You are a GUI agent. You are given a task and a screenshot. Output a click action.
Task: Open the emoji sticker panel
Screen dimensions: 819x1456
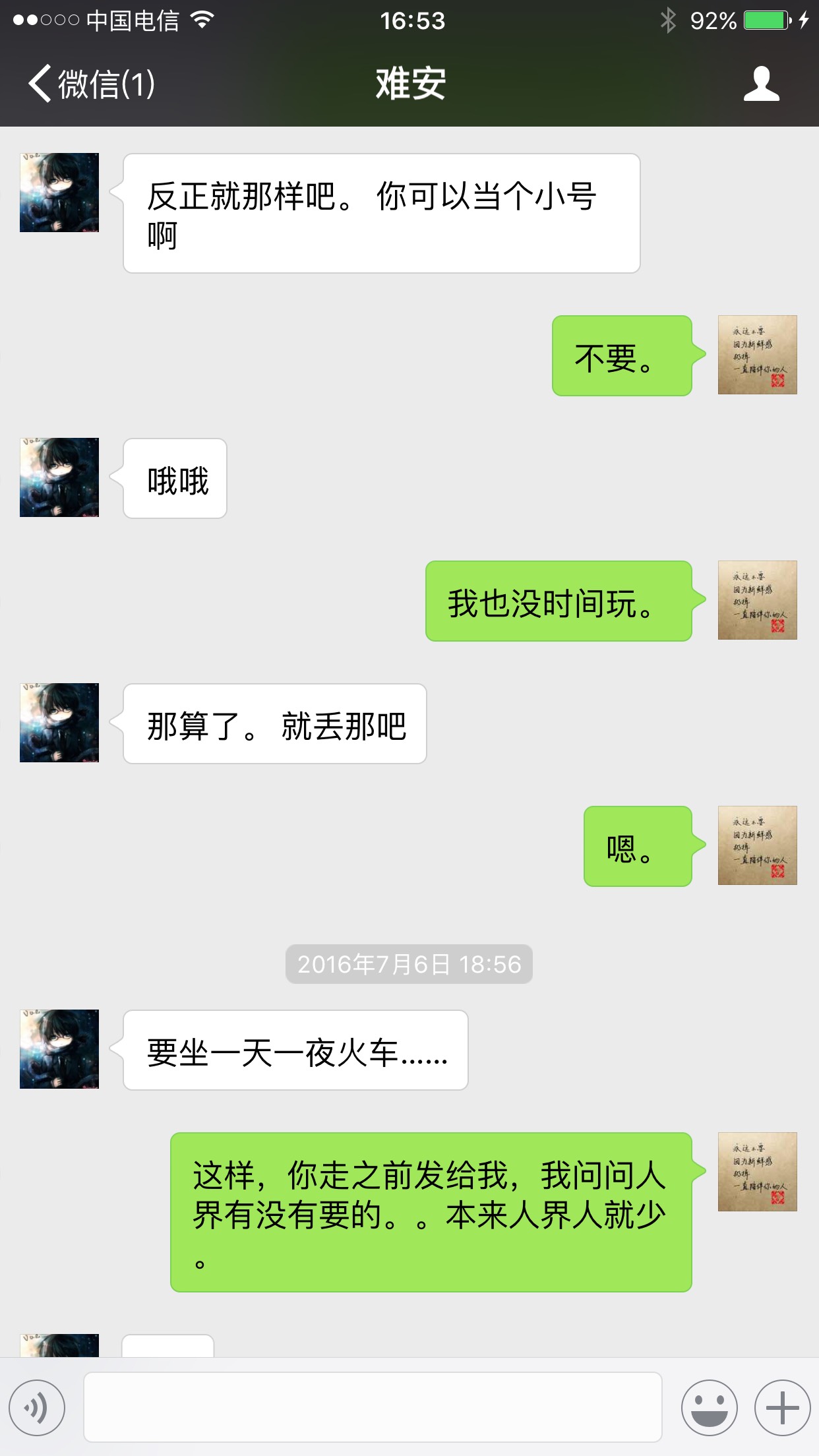[x=709, y=1407]
